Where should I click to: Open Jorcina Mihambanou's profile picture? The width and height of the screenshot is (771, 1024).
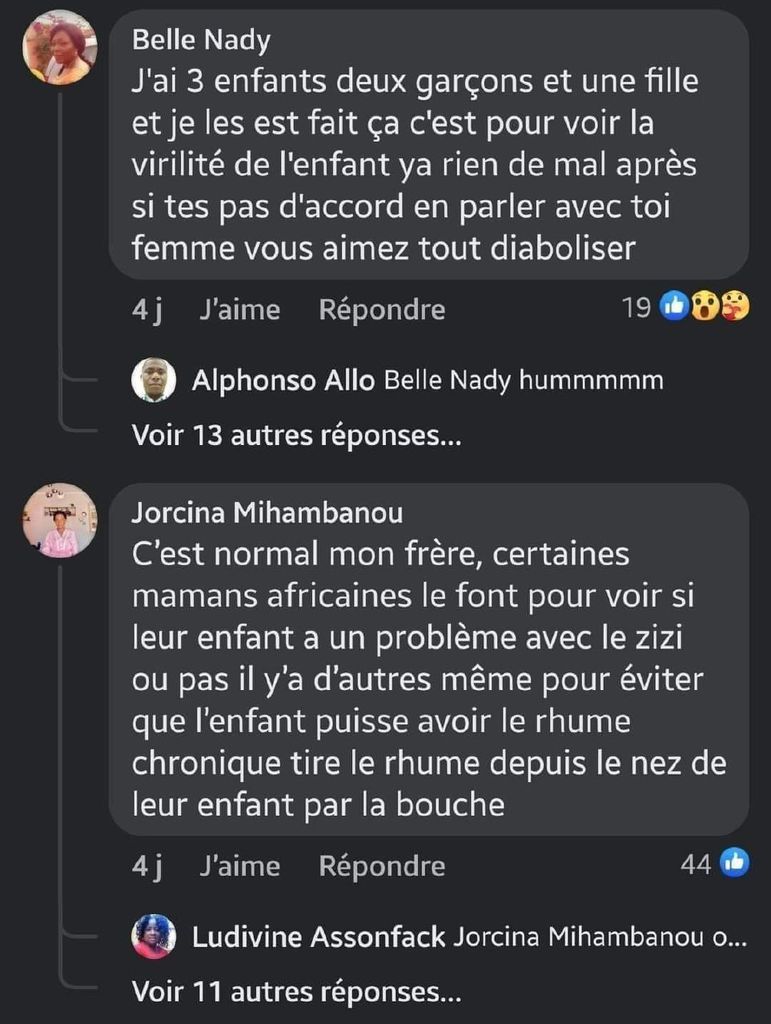coord(60,521)
